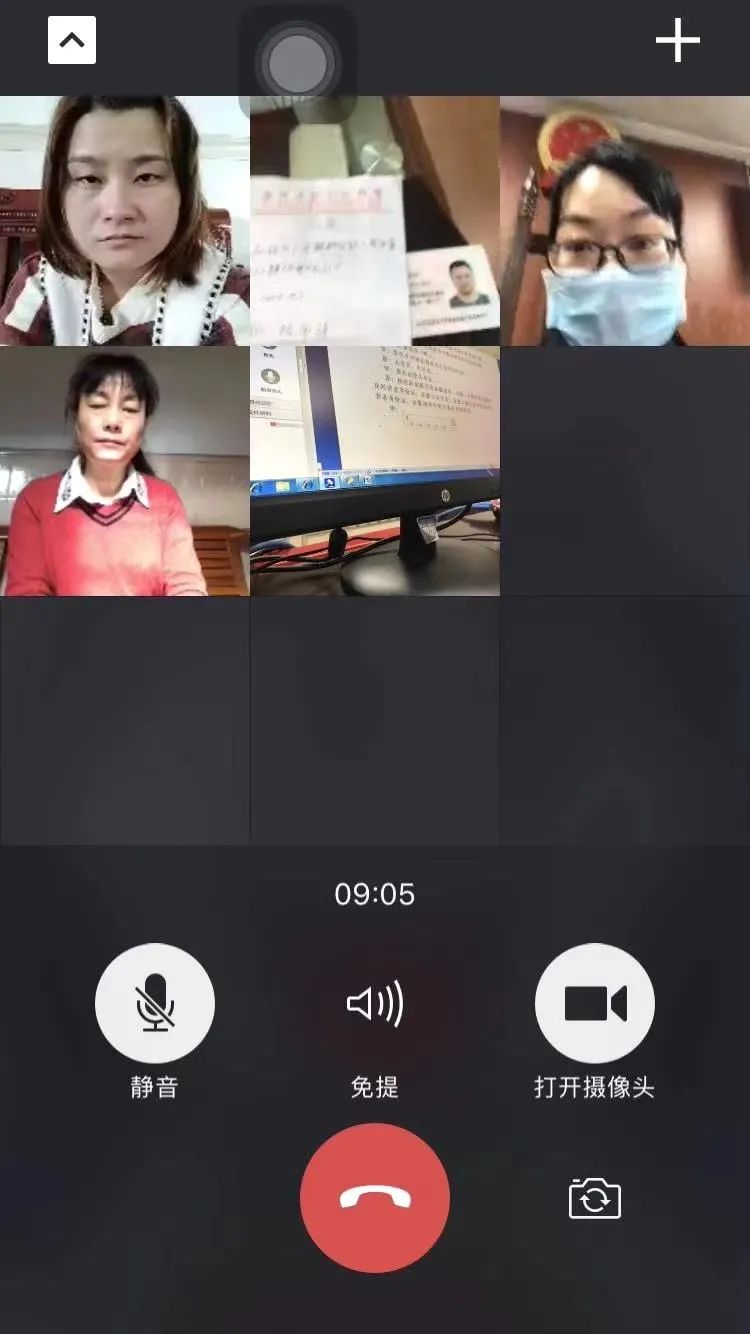Toggle speakerphone (免提)
The height and width of the screenshot is (1334, 750).
coord(375,1003)
